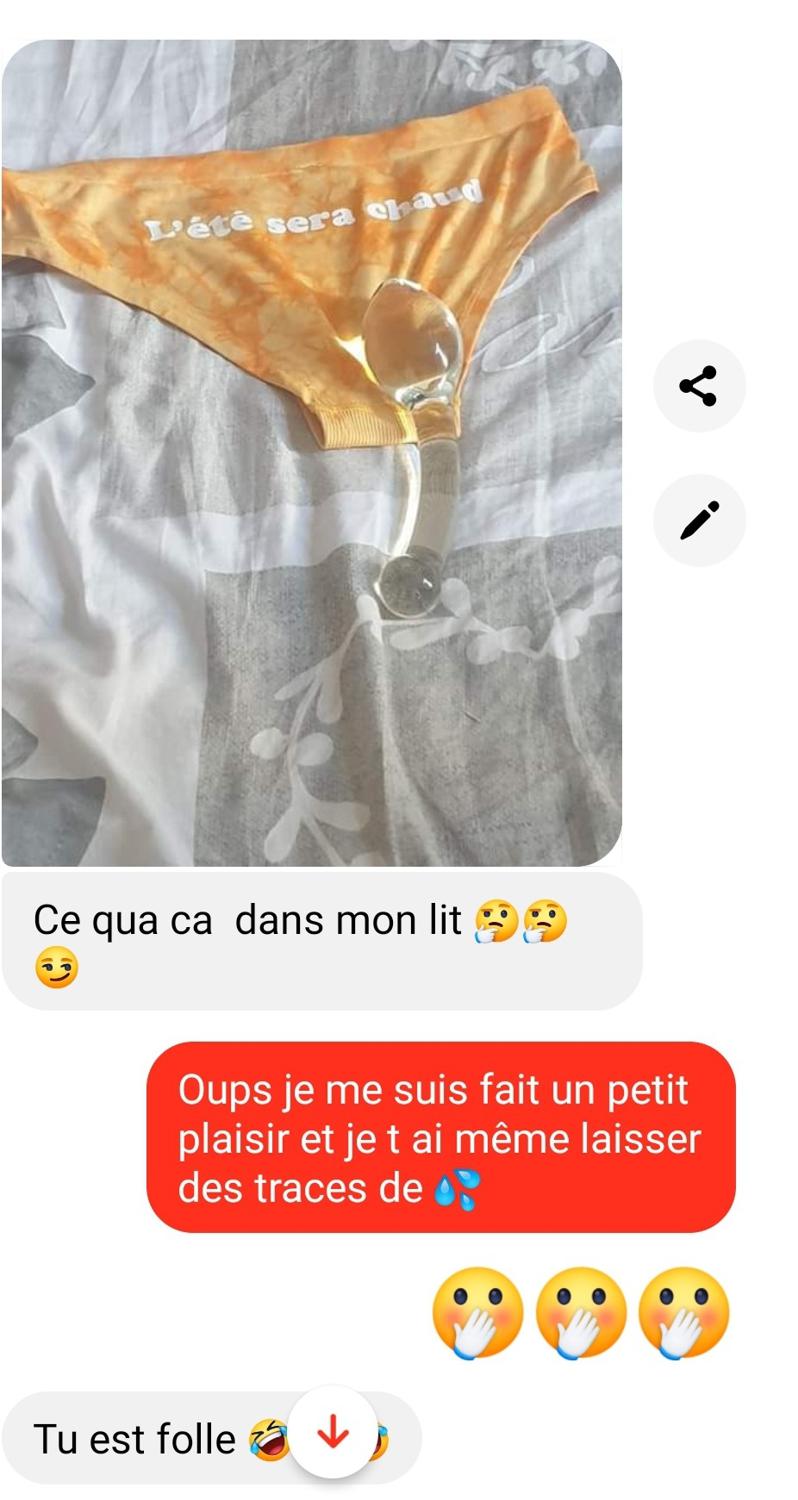Edit the photo with the pencil icon
The image size is (798, 1500).
[699, 521]
